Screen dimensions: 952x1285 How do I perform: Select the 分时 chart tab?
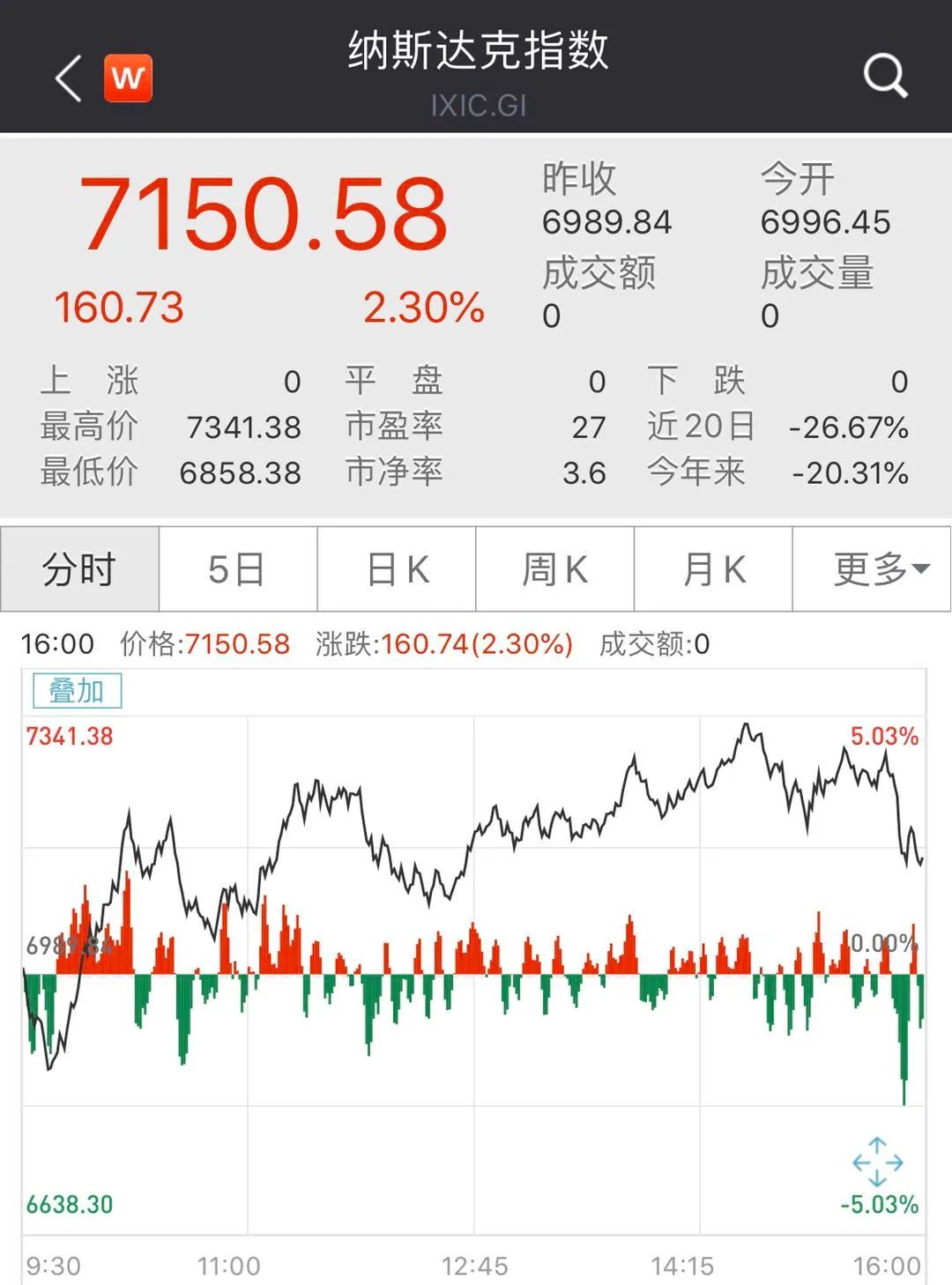pyautogui.click(x=79, y=569)
